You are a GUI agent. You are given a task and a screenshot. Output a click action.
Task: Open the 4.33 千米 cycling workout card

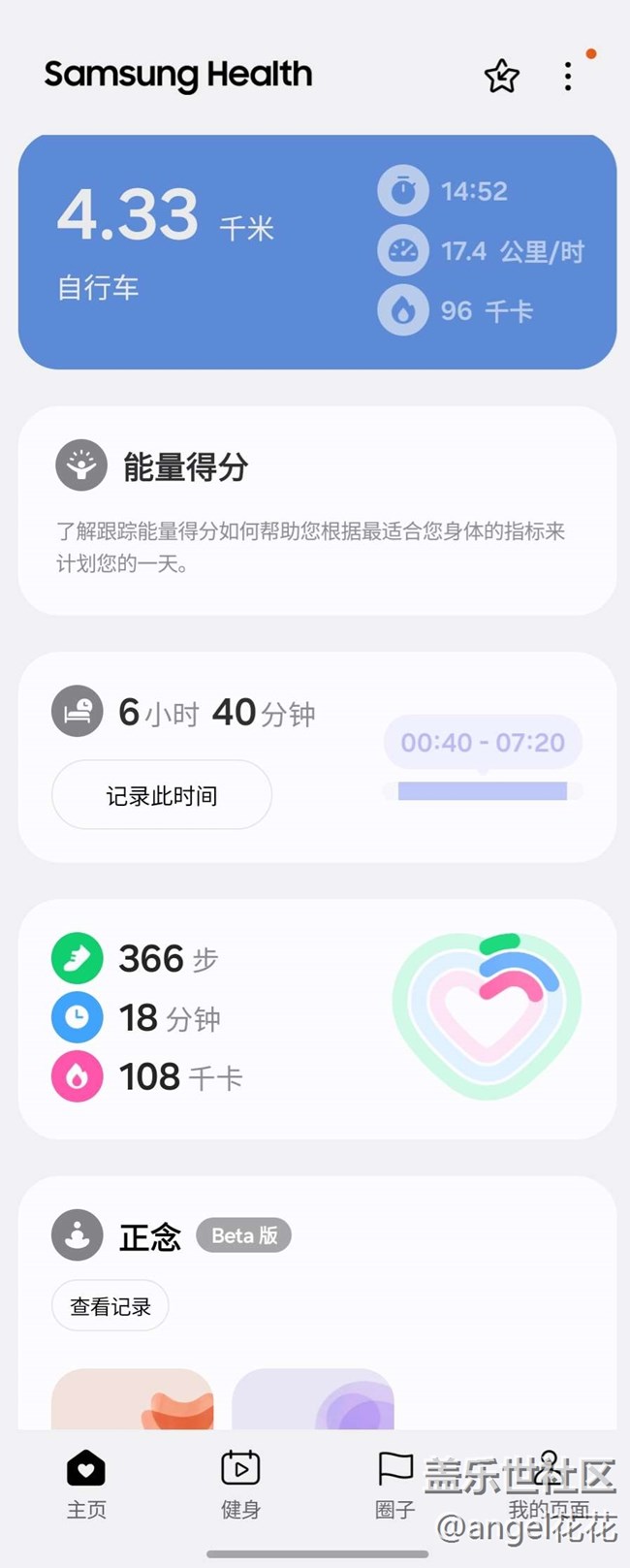(317, 252)
